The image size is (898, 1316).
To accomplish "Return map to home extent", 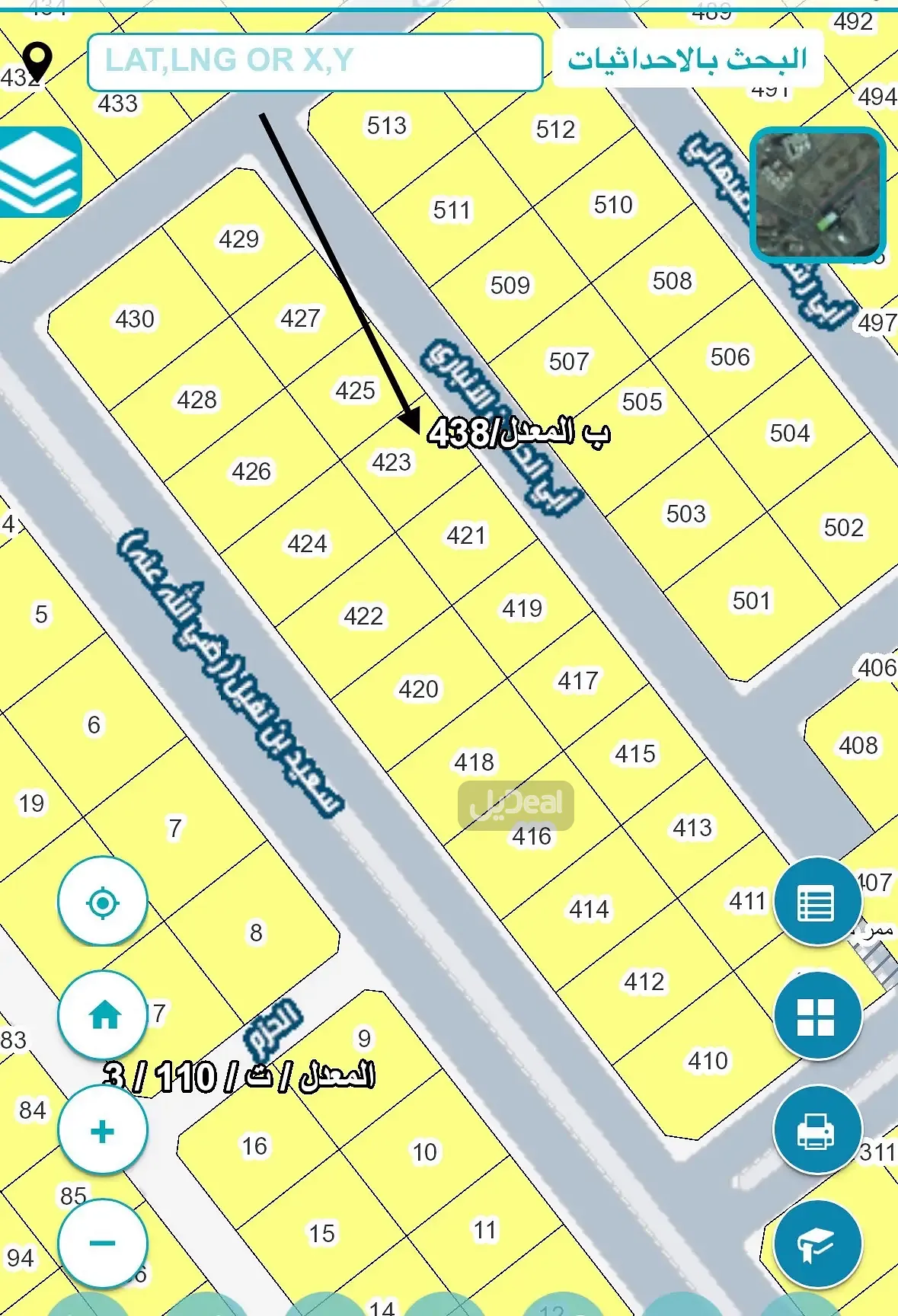I will [x=103, y=1015].
